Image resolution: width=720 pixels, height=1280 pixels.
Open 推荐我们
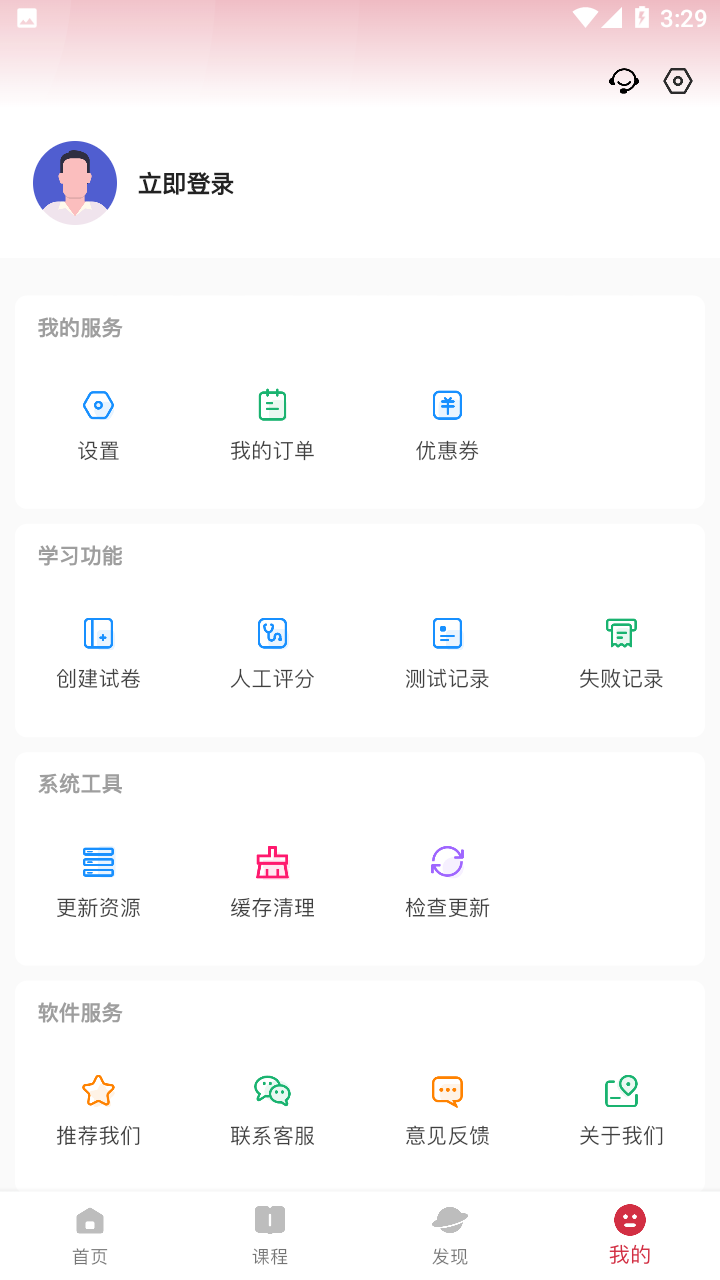pos(98,1109)
